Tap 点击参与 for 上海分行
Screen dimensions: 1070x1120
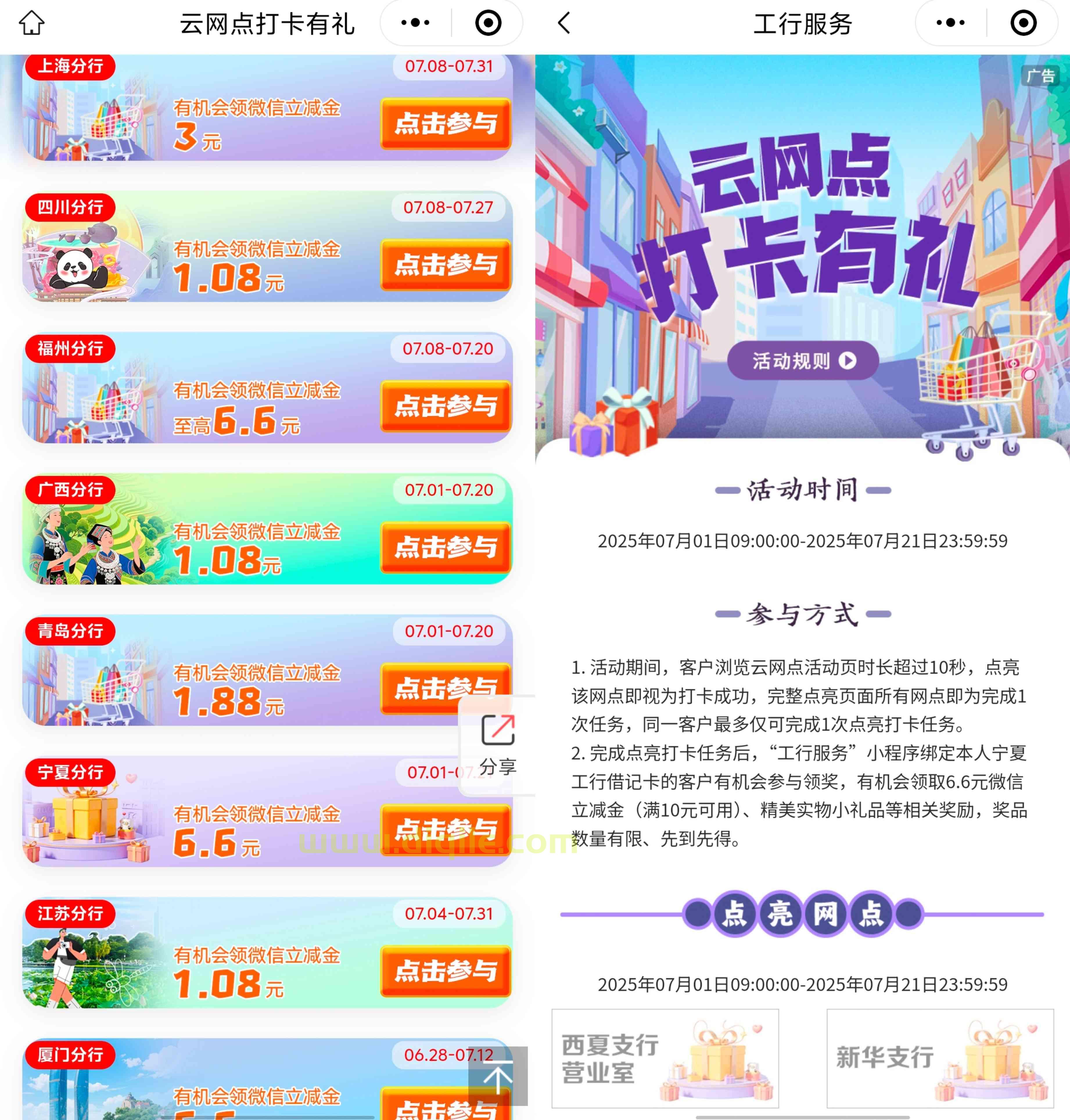point(446,124)
